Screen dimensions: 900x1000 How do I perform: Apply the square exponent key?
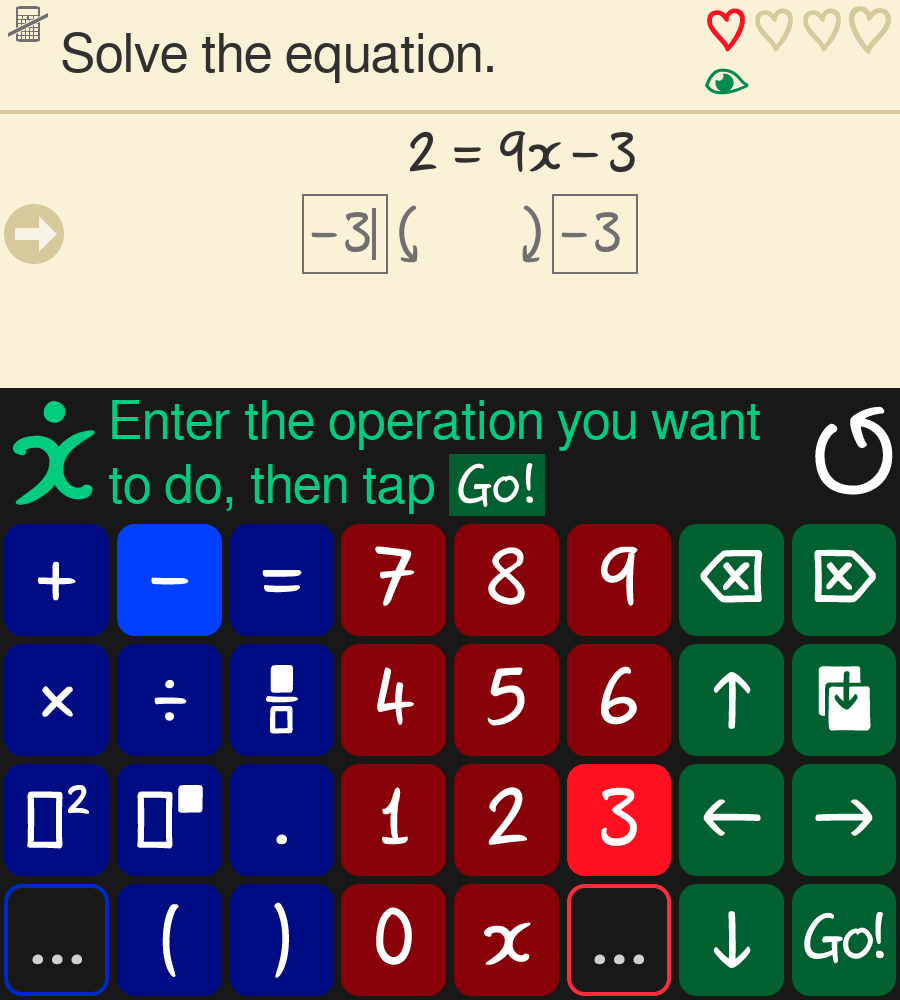point(56,819)
